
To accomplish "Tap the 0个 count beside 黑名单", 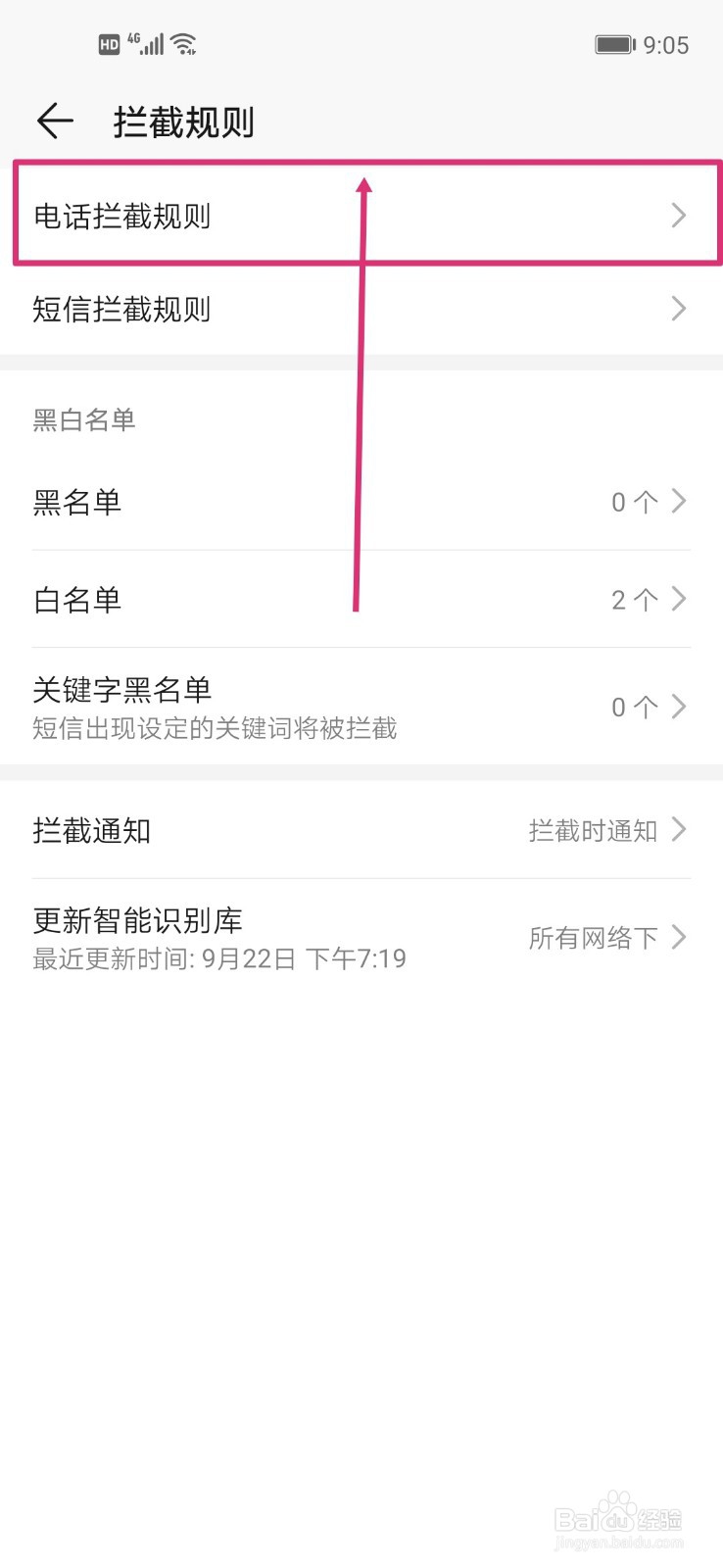I will 633,502.
